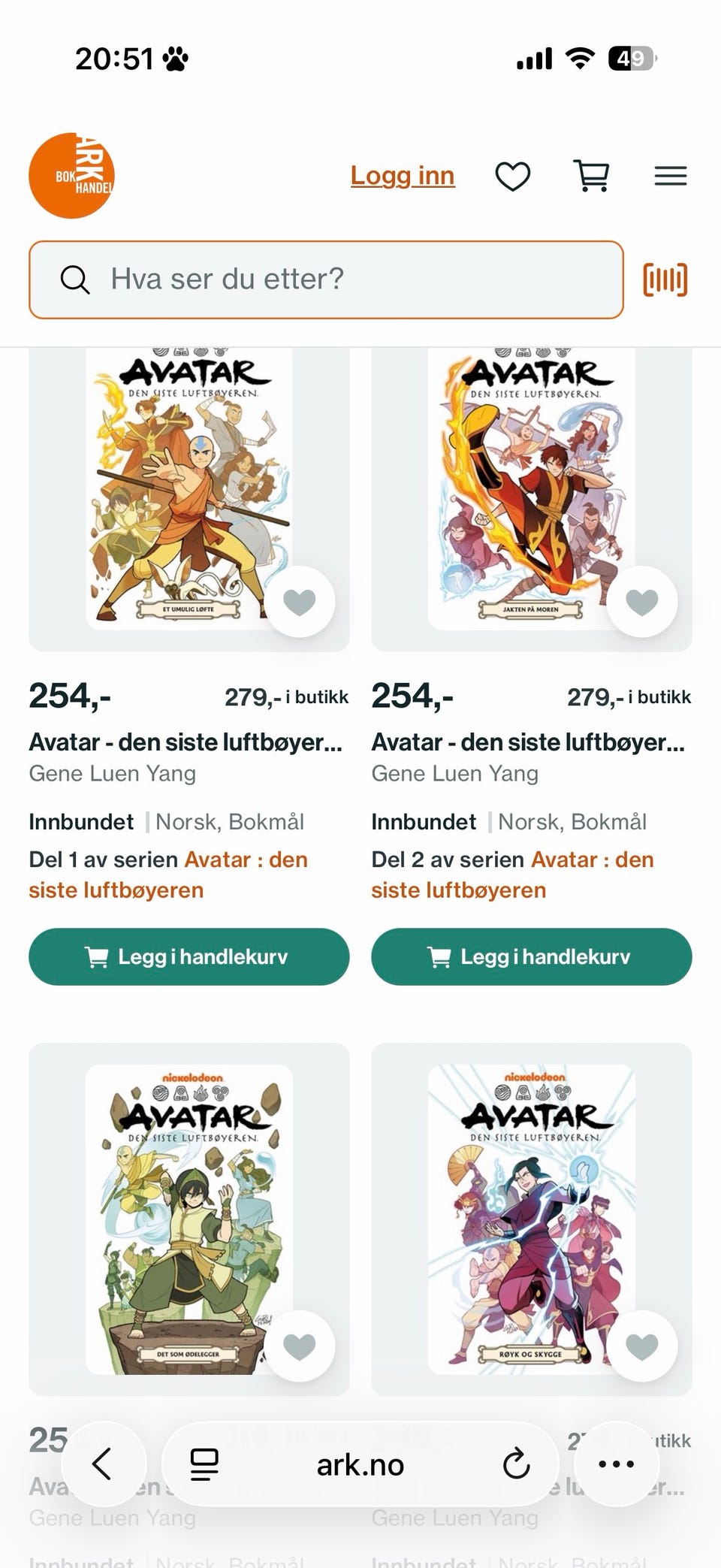Add Del 2 to the handlekurv

[531, 957]
